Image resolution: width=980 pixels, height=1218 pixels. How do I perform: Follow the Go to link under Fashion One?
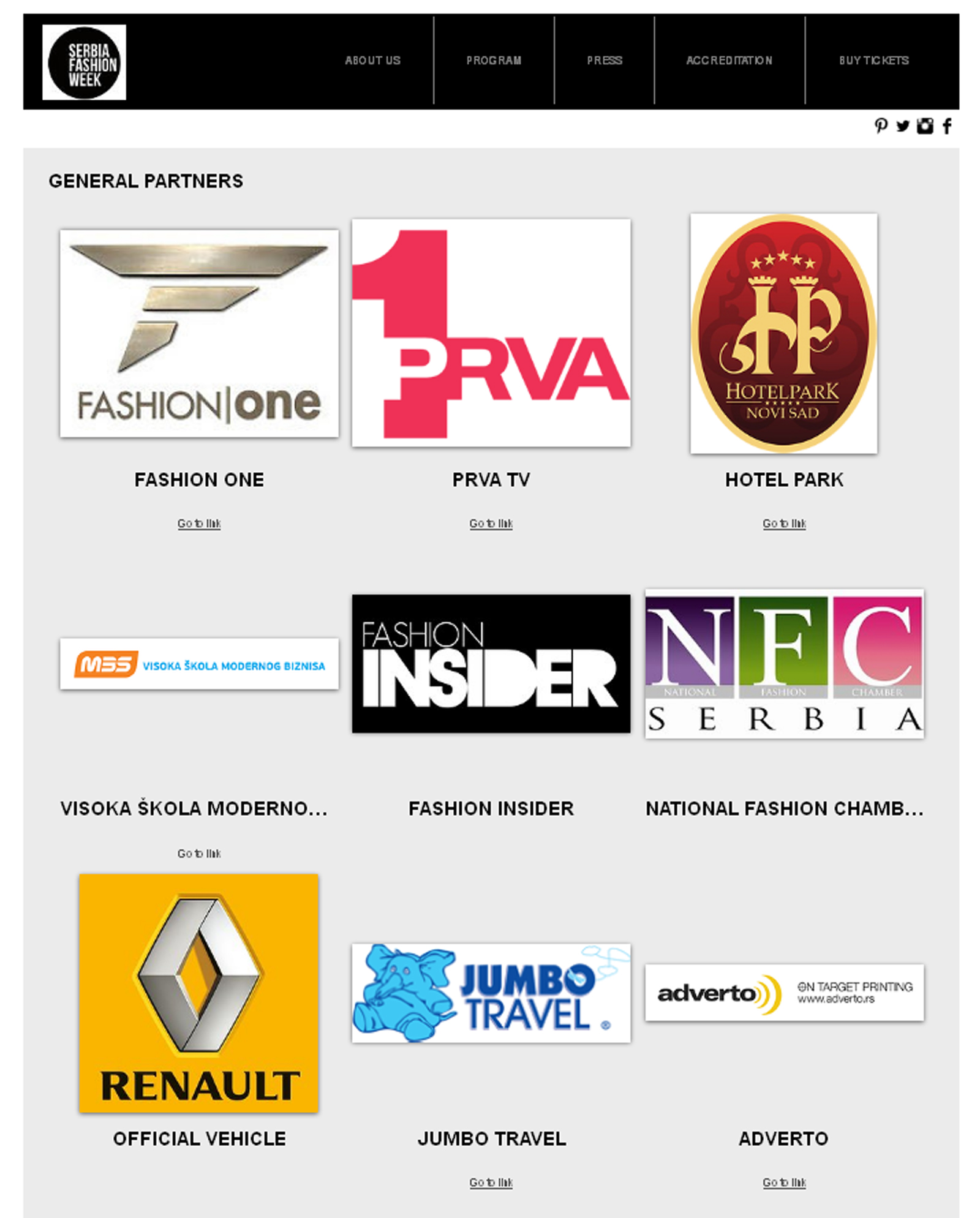pos(199,524)
